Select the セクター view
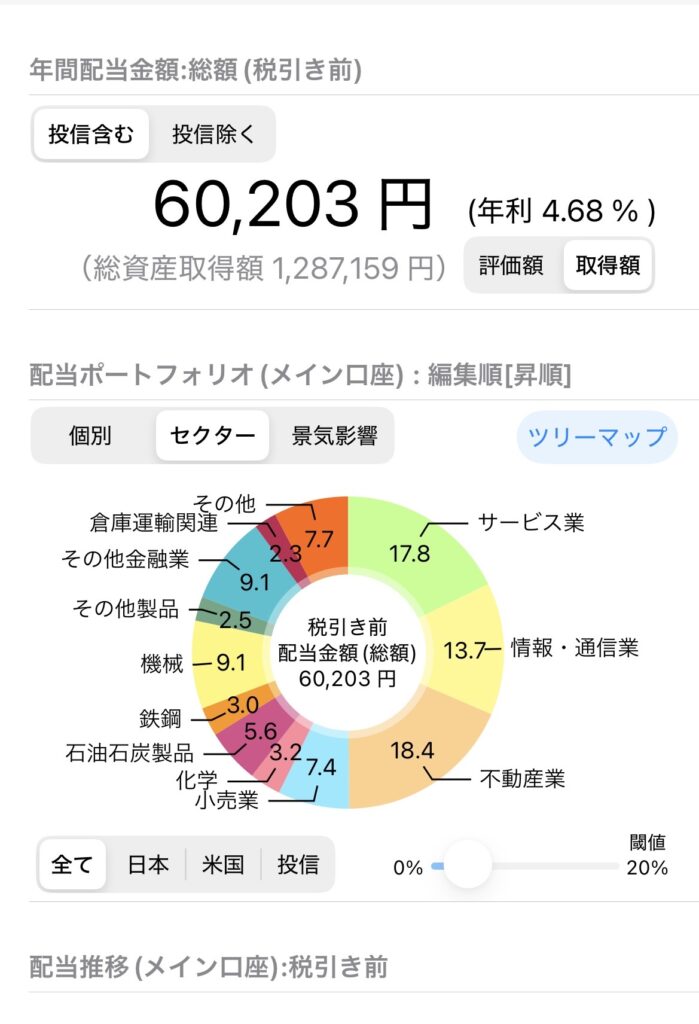 [212, 436]
